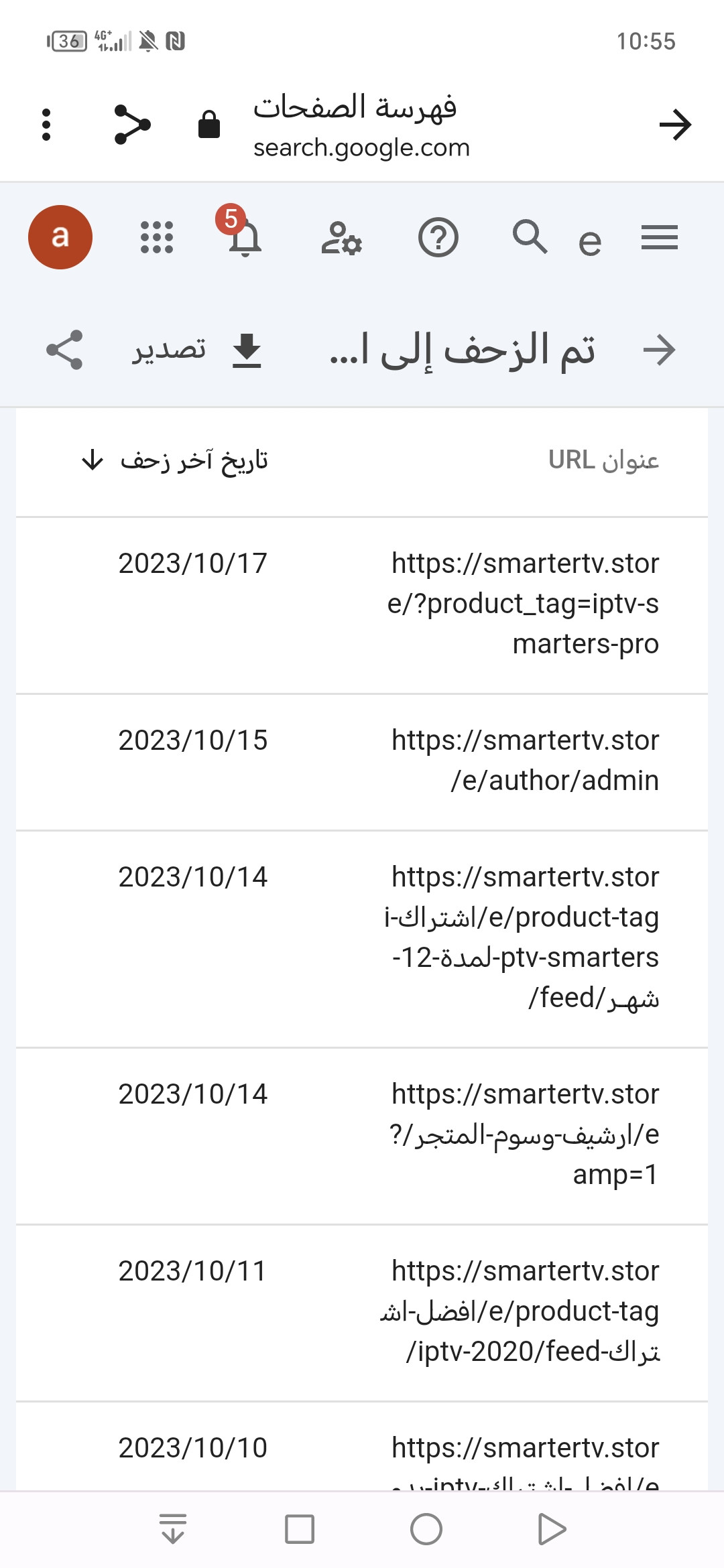
Task: Open the ارشيف-وسوم-المتجر amp=1 URL row
Action: pyautogui.click(x=524, y=1134)
